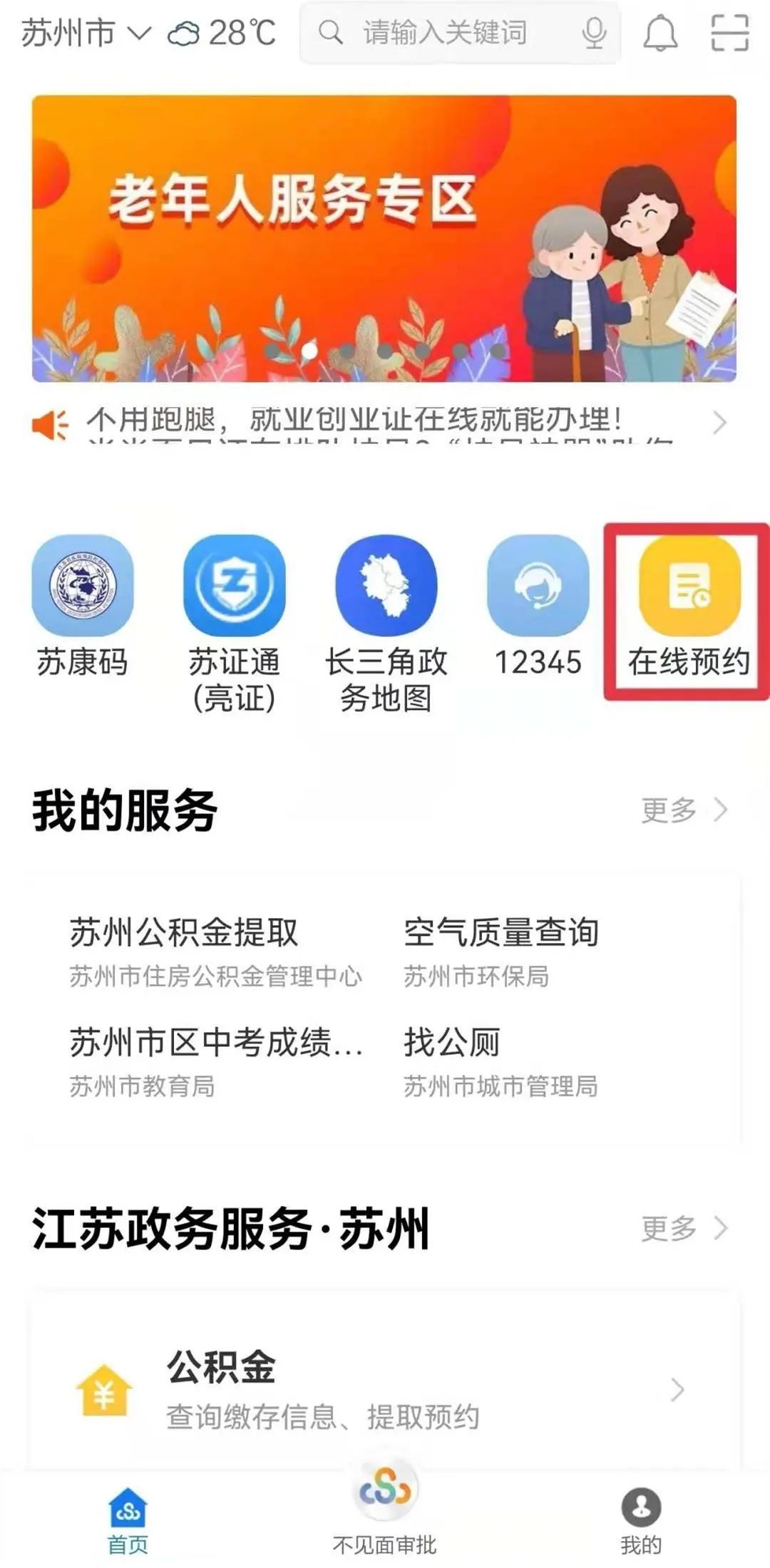View 更多 next to 我的服务
770x1568 pixels.
683,810
